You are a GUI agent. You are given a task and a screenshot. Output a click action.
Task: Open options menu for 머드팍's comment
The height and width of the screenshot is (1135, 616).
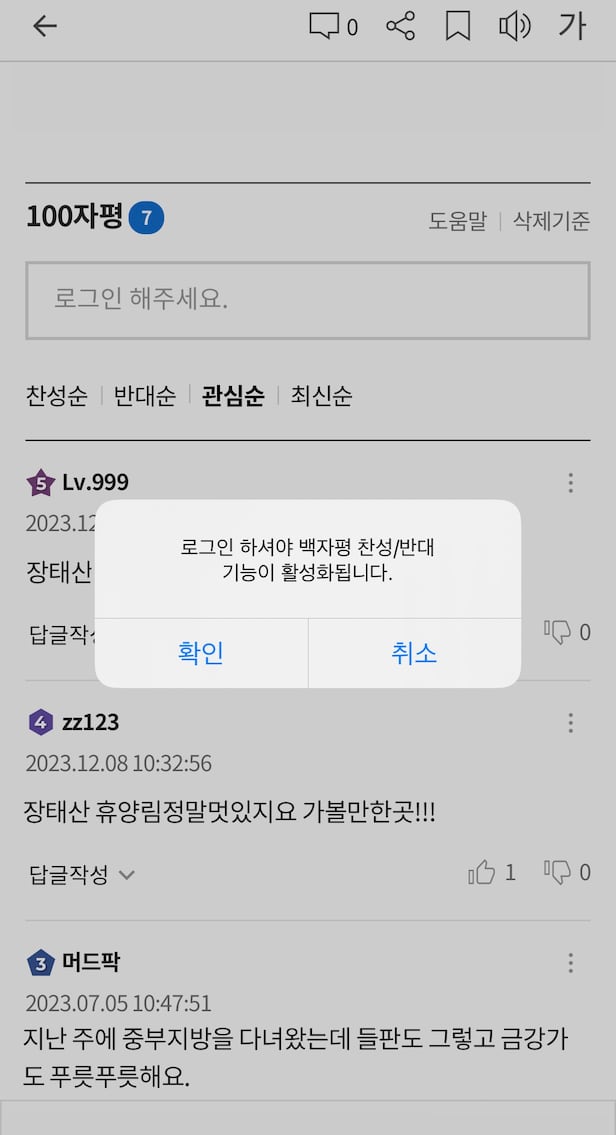[570, 963]
